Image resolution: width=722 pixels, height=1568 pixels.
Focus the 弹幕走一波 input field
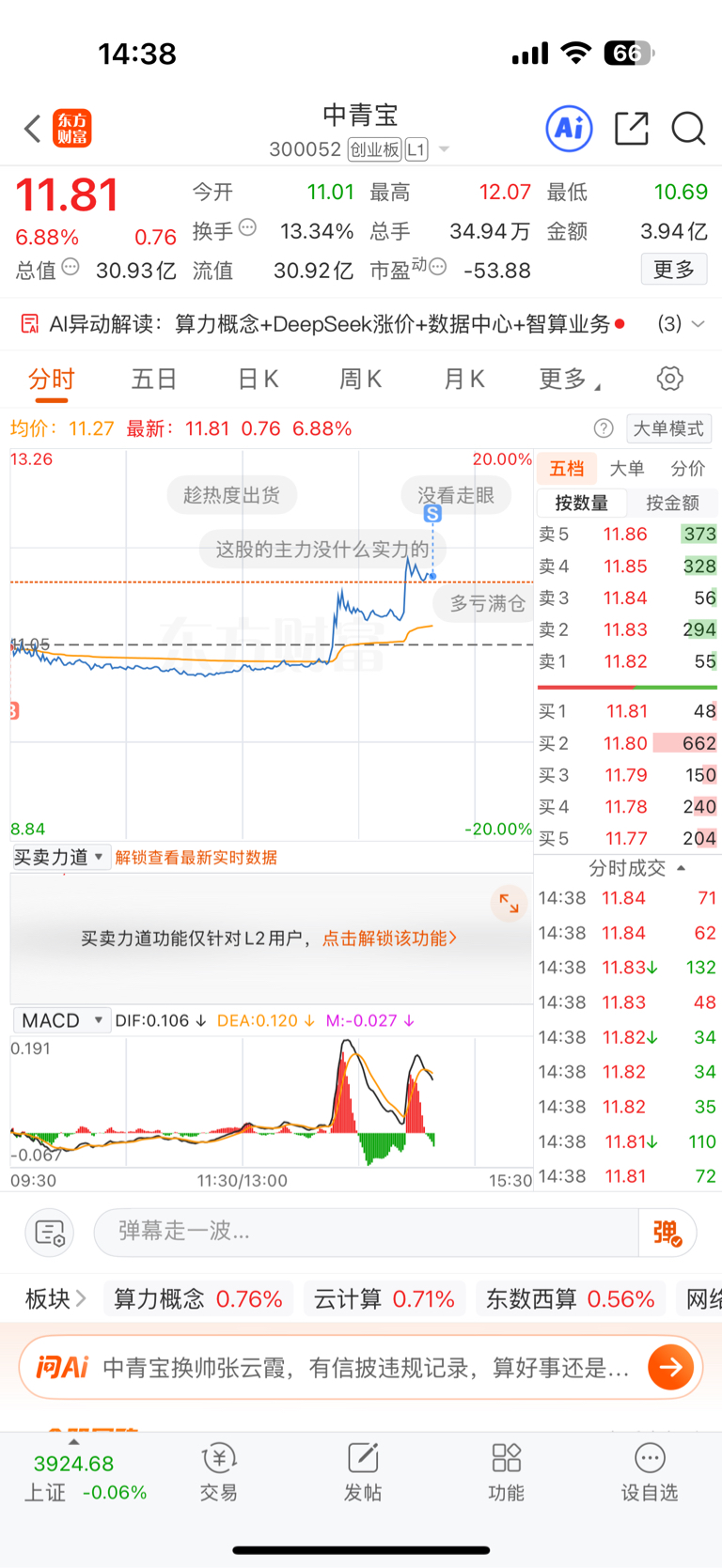(367, 1232)
